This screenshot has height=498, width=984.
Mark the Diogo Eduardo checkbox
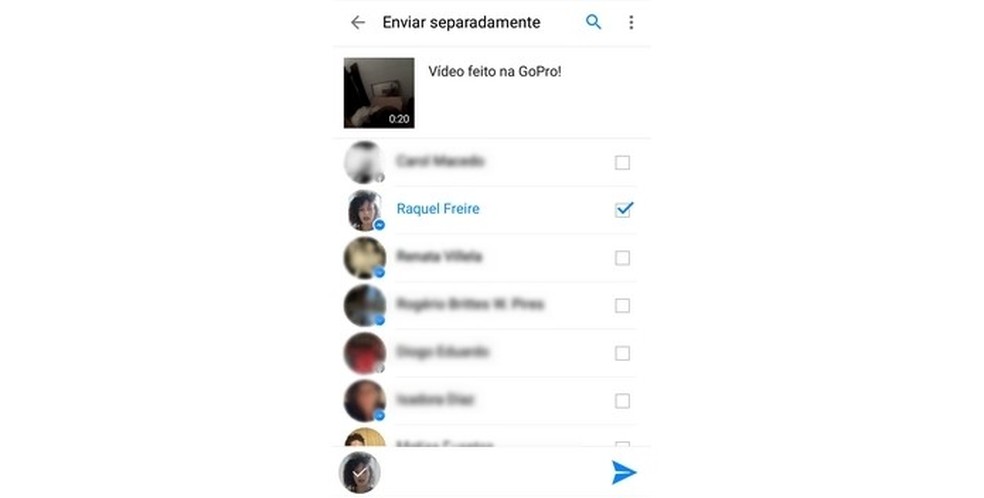[x=622, y=353]
